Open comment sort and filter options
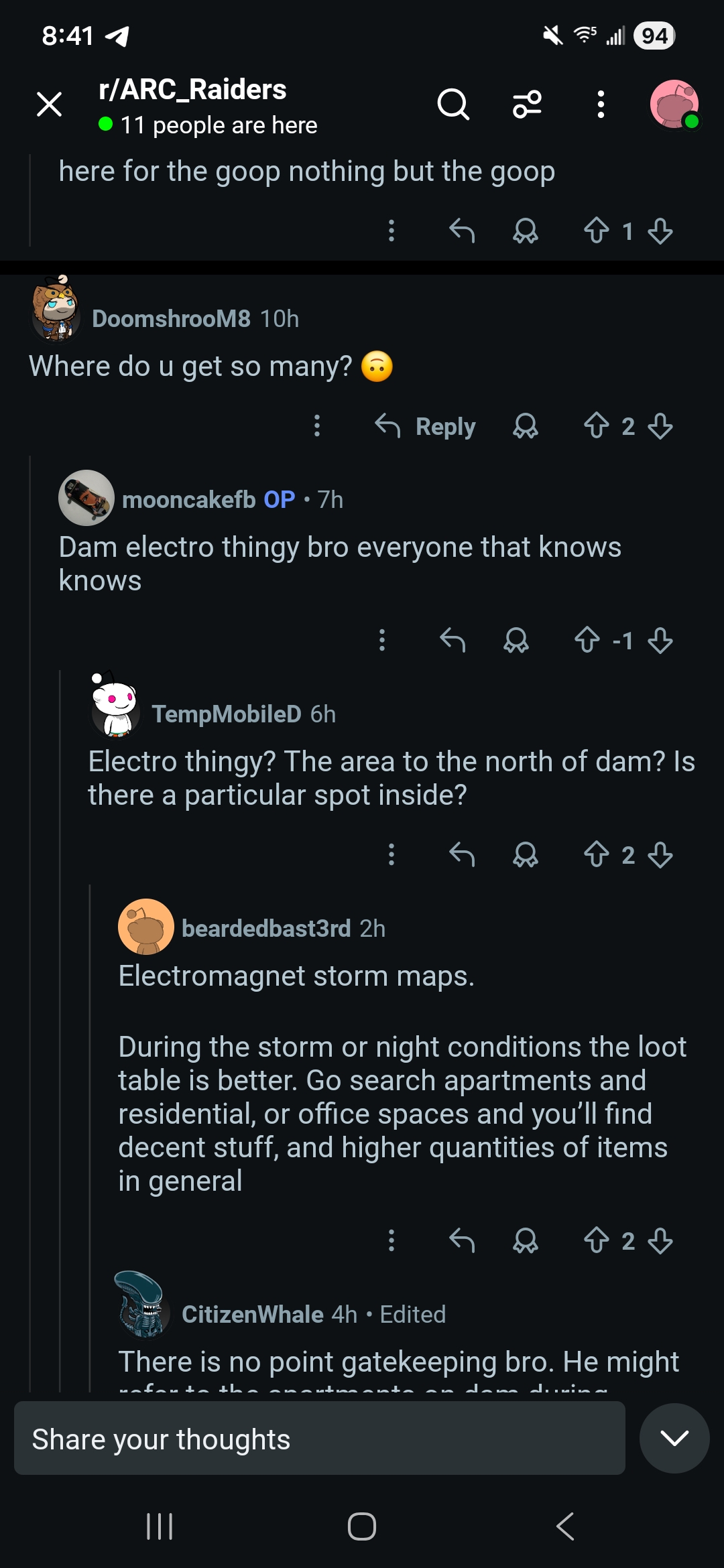The image size is (724, 1568). coord(527,105)
